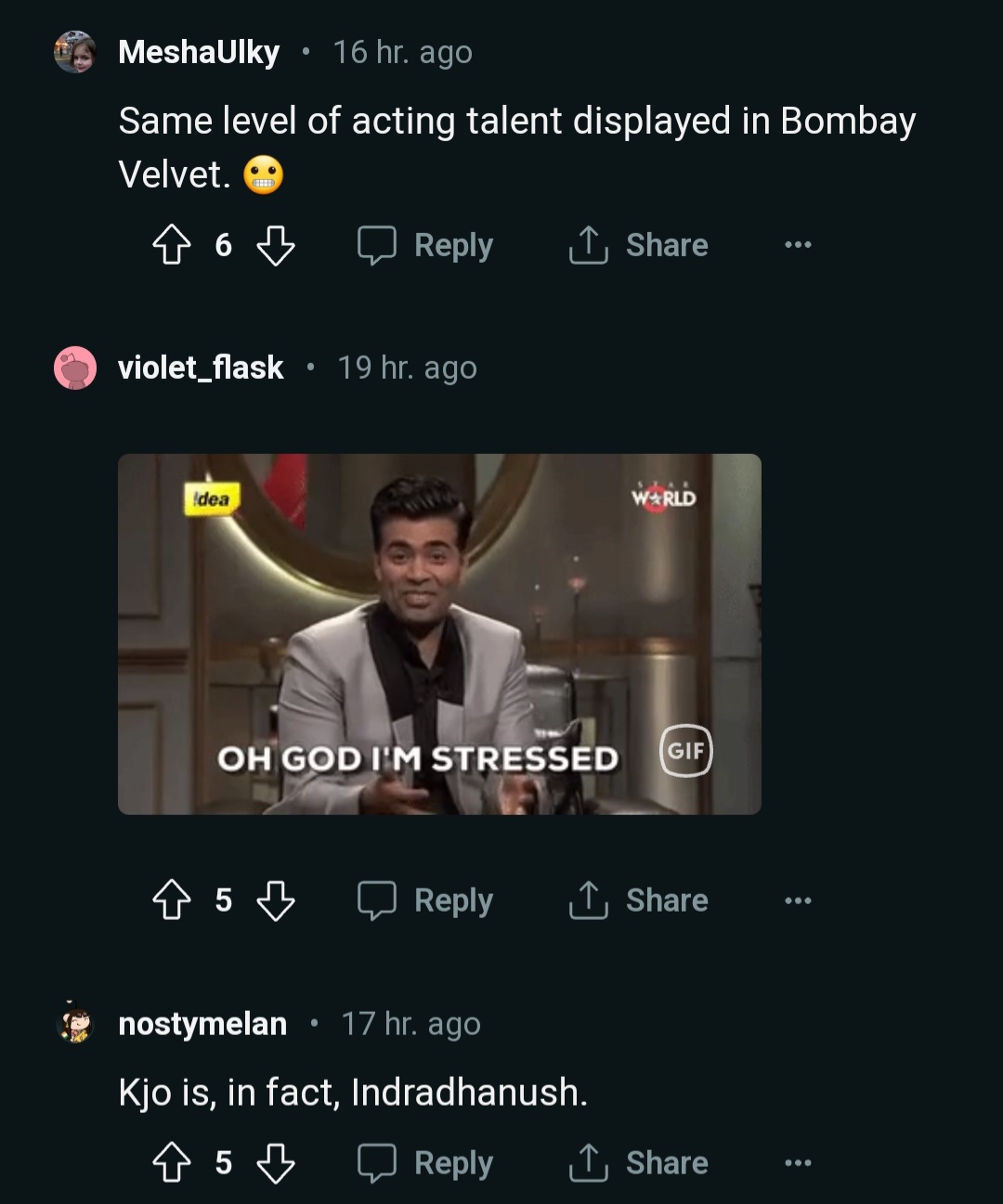Viewport: 1003px width, 1204px height.
Task: Downvote violet_flask's GIF comment
Action: pyautogui.click(x=275, y=900)
